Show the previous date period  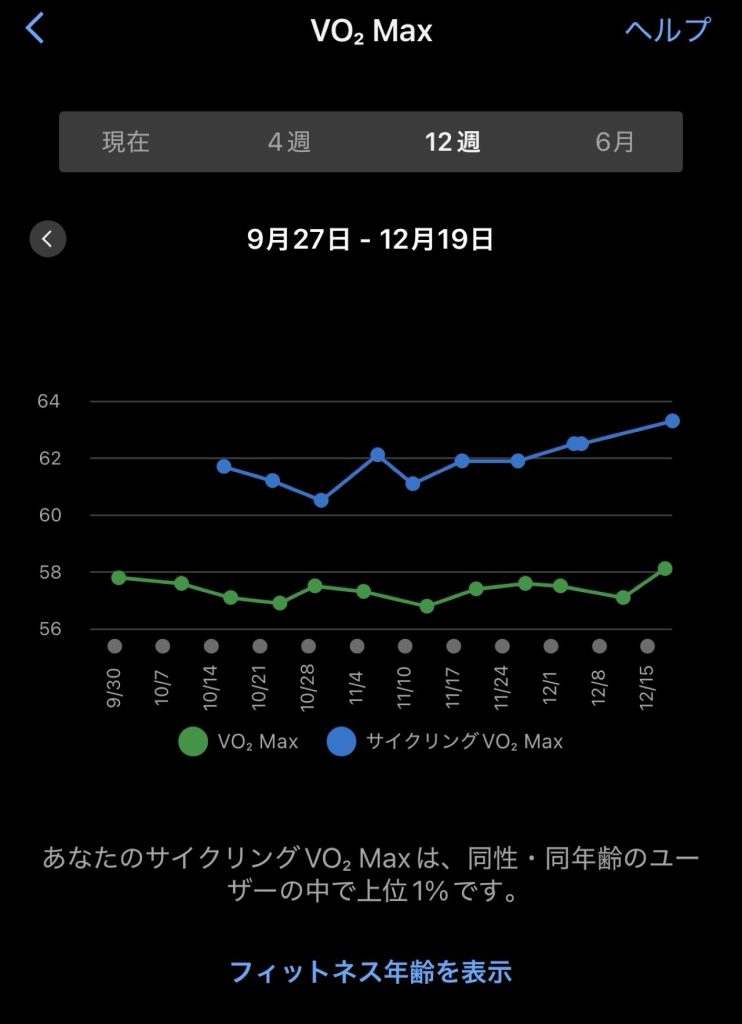point(48,239)
